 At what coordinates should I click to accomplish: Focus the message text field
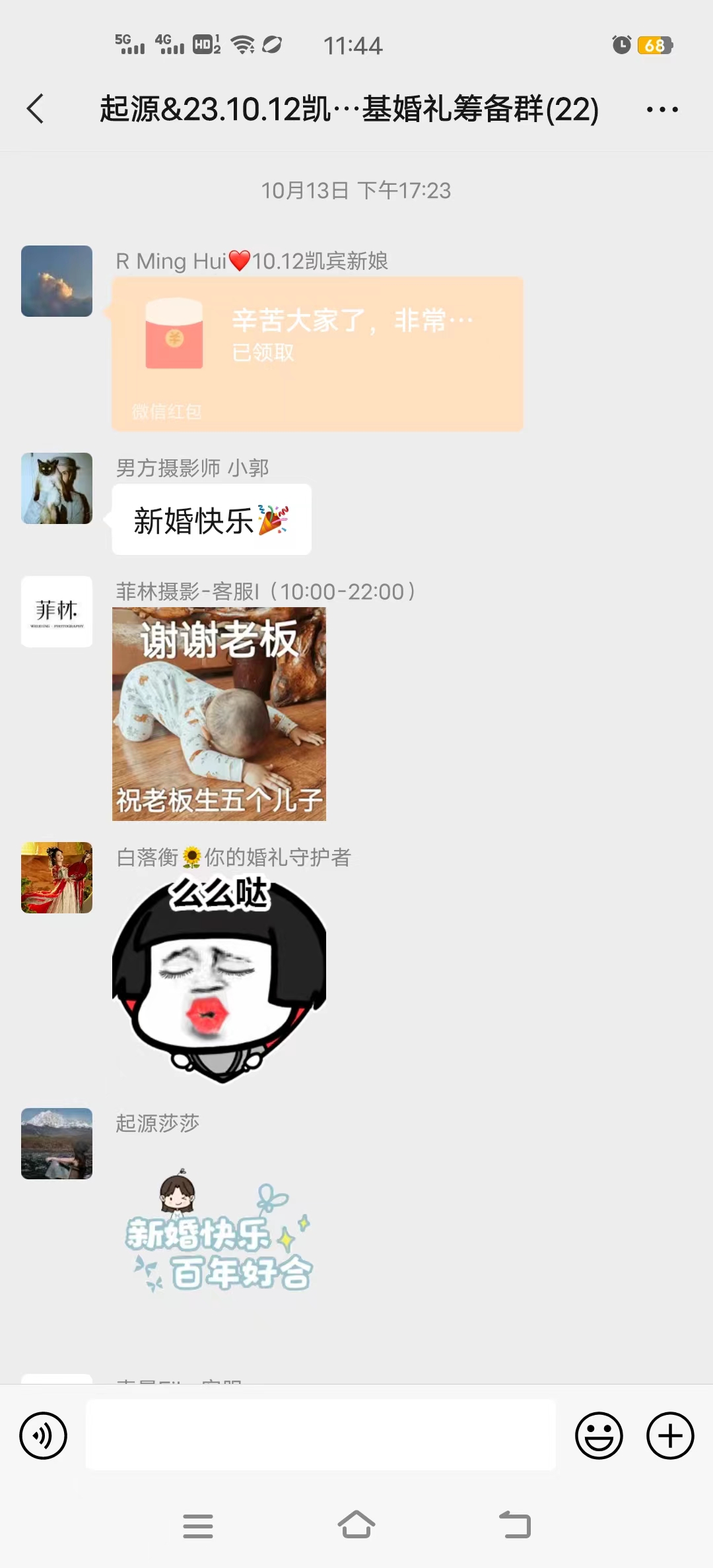(320, 1435)
